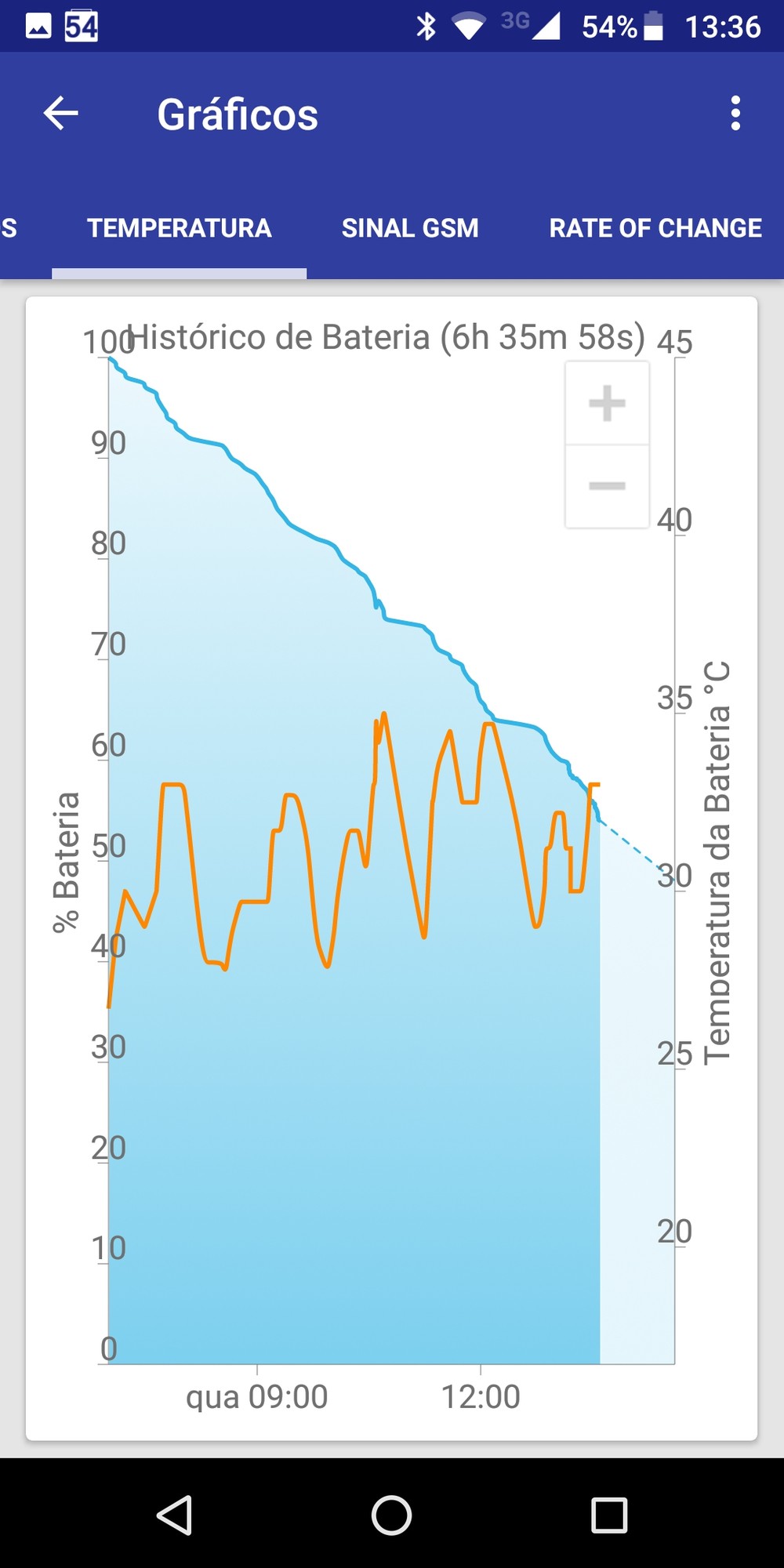784x1568 pixels.
Task: Go back using the app bar arrow
Action: coord(60,114)
